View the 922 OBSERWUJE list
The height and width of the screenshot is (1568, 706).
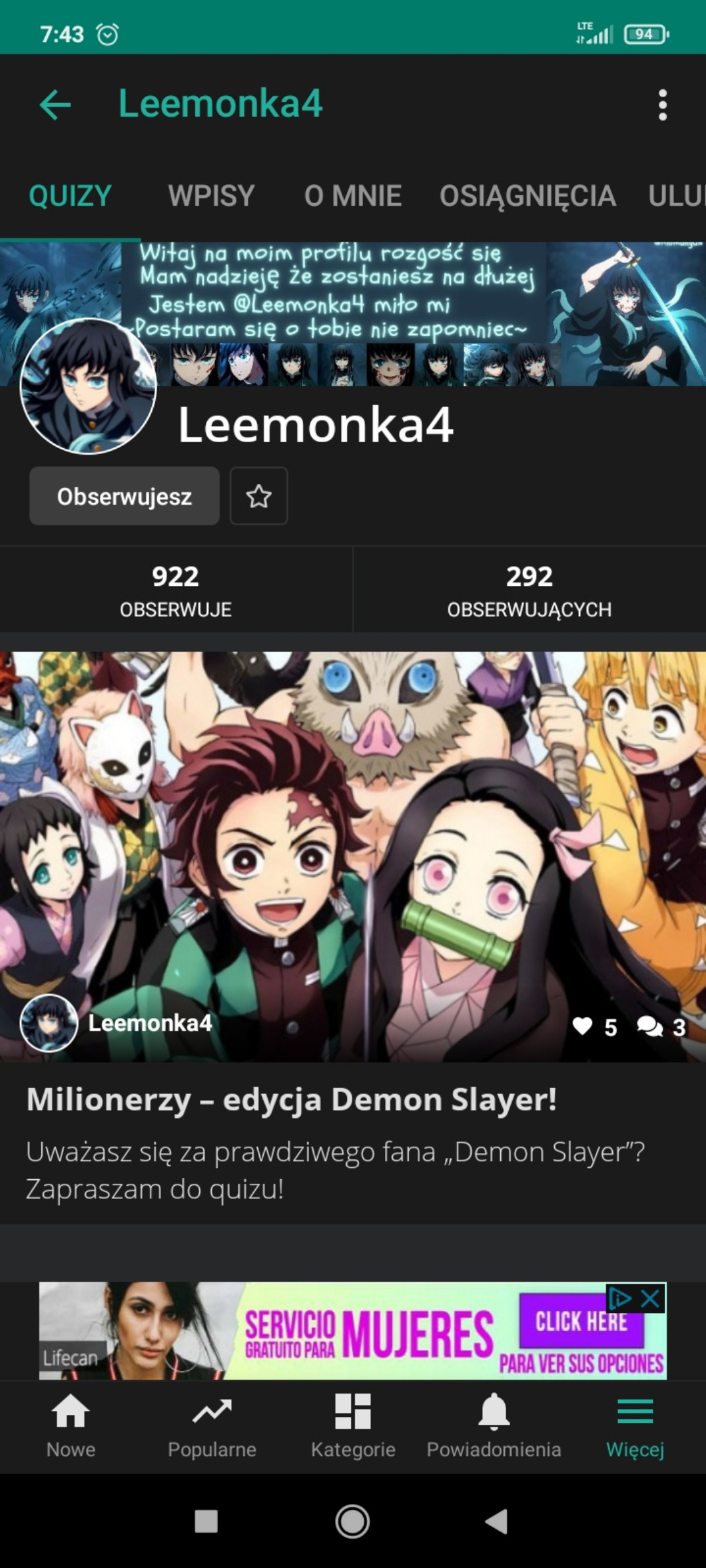176,590
